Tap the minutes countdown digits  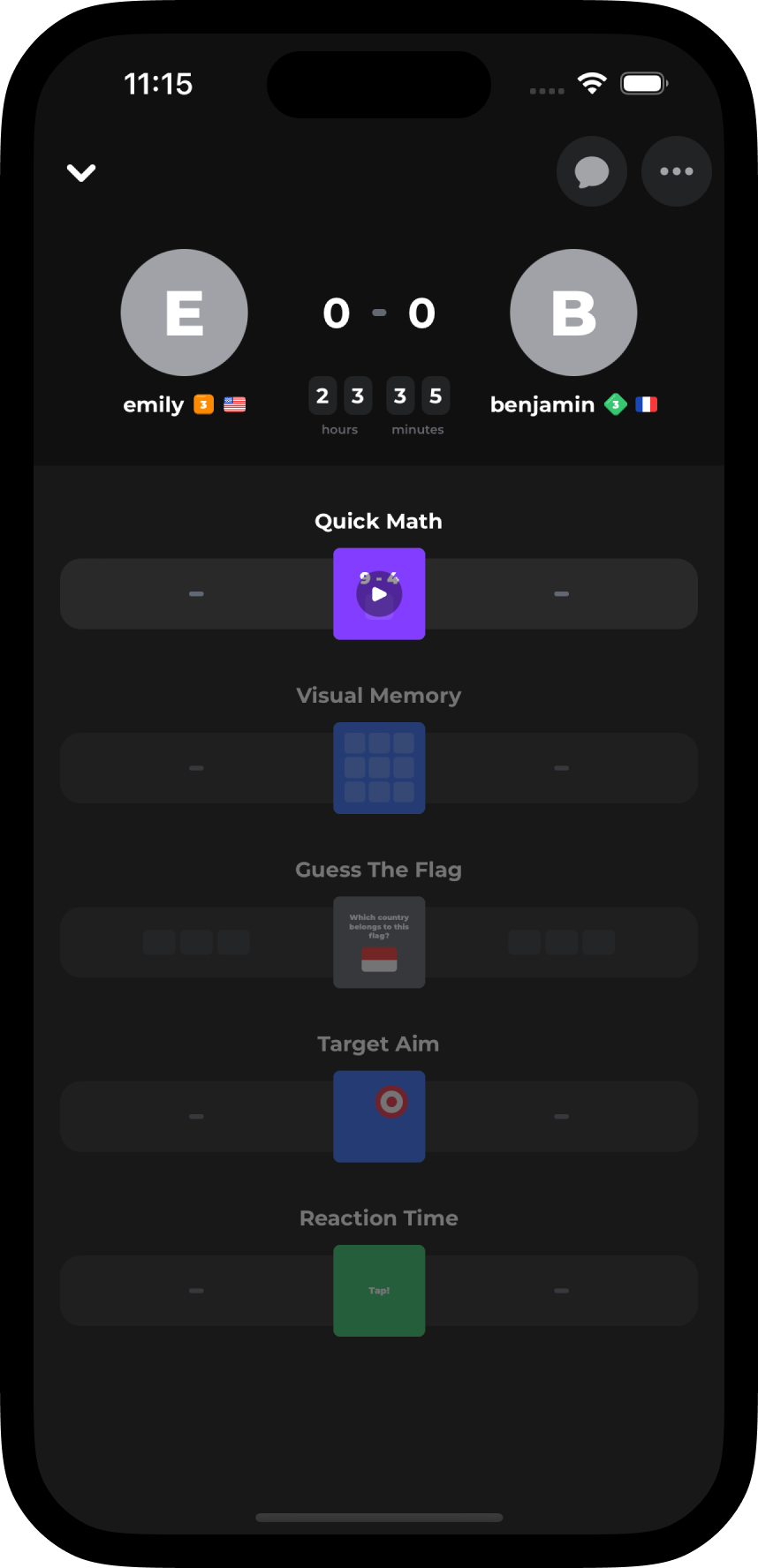(417, 396)
